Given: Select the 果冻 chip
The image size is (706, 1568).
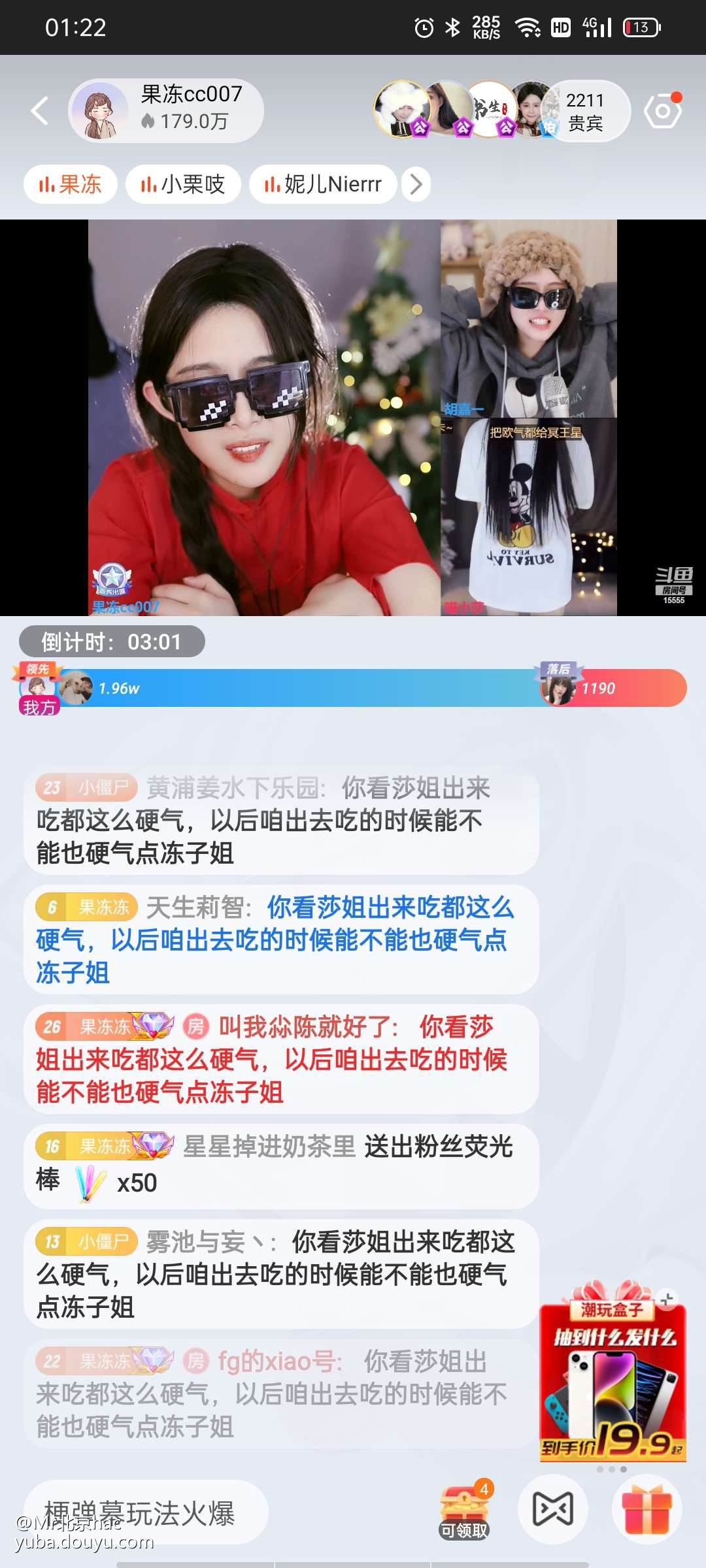Looking at the screenshot, I should [71, 184].
